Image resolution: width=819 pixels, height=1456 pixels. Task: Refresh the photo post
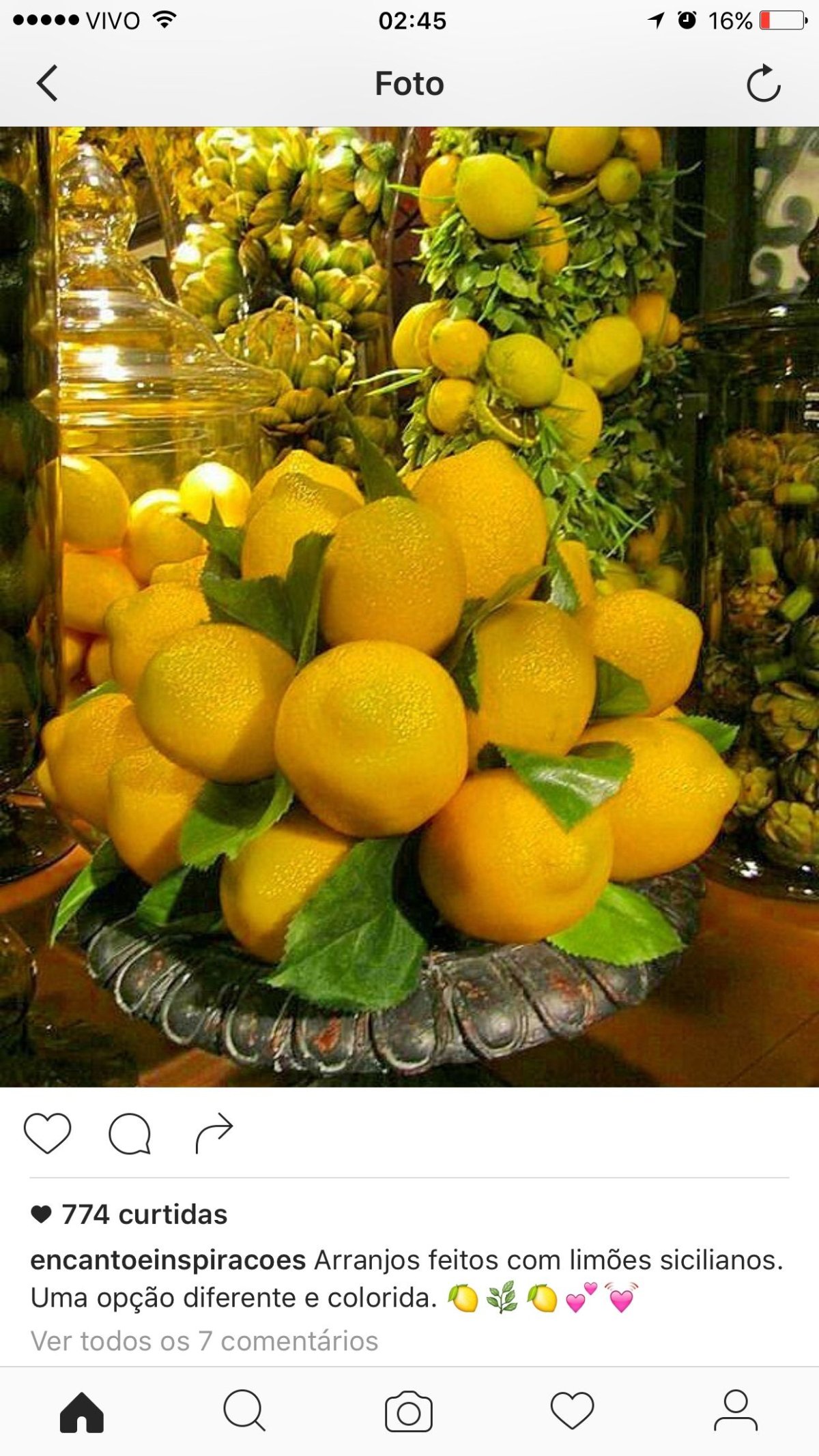(x=763, y=83)
